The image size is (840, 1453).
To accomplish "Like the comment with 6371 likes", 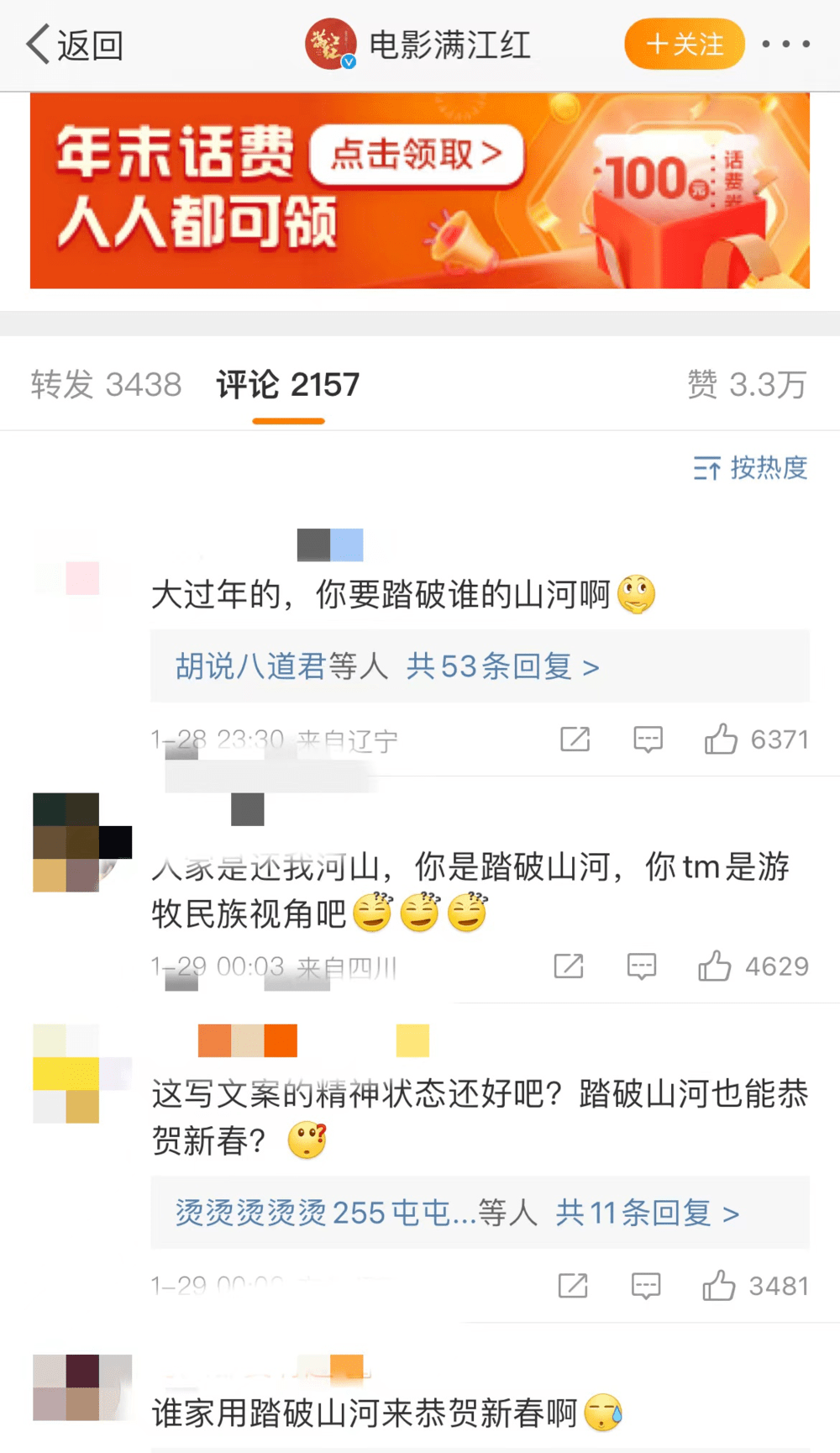I will click(x=721, y=740).
